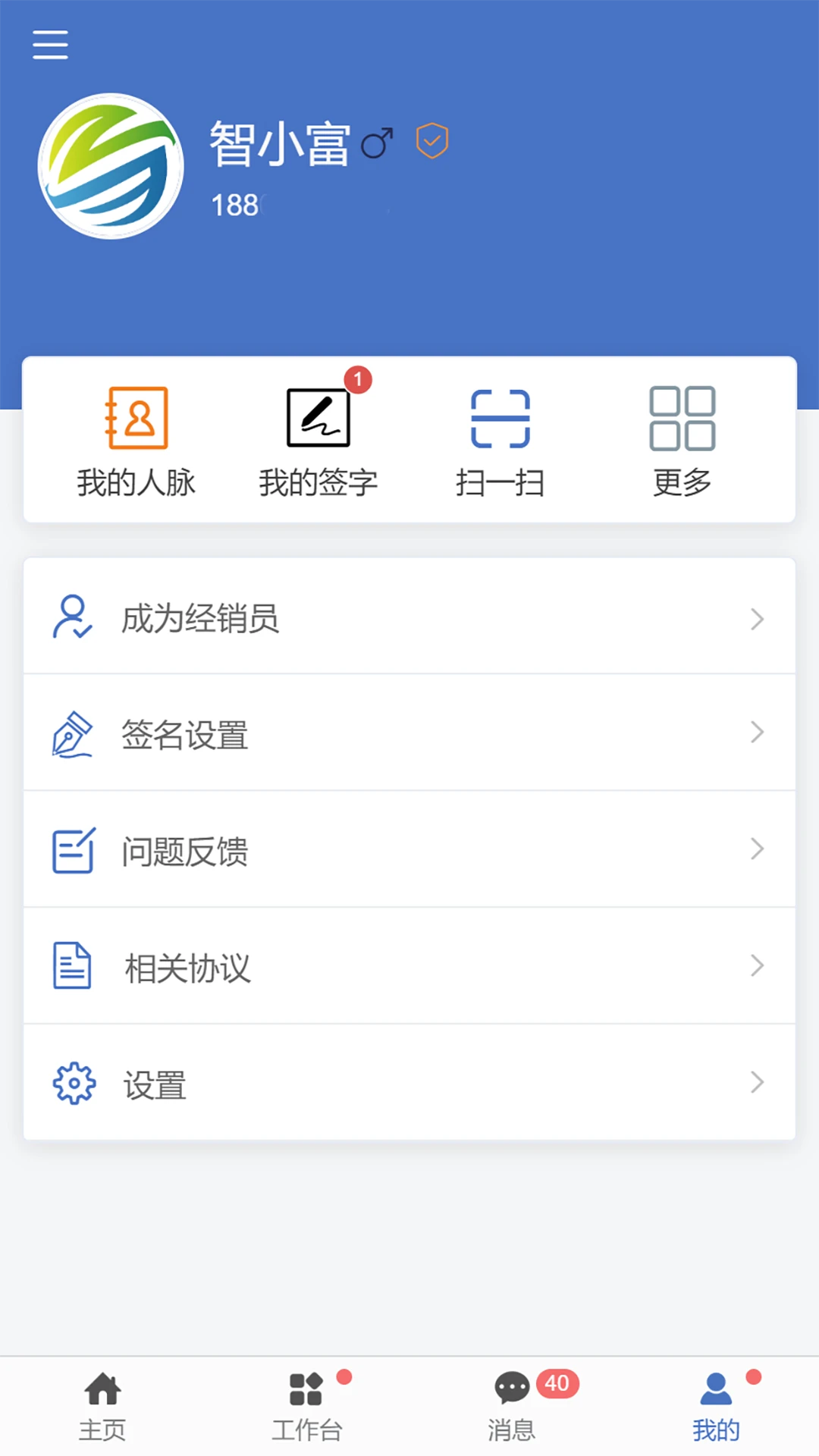This screenshot has height=1456, width=819.
Task: Open the 更多 grid icon
Action: [681, 417]
